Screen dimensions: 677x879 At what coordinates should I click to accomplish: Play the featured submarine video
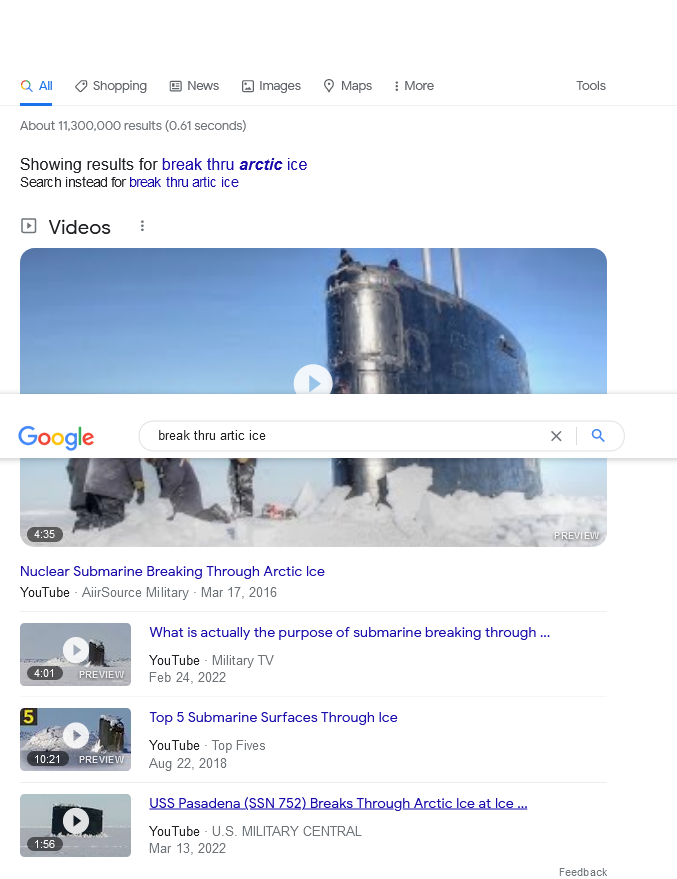(x=313, y=382)
